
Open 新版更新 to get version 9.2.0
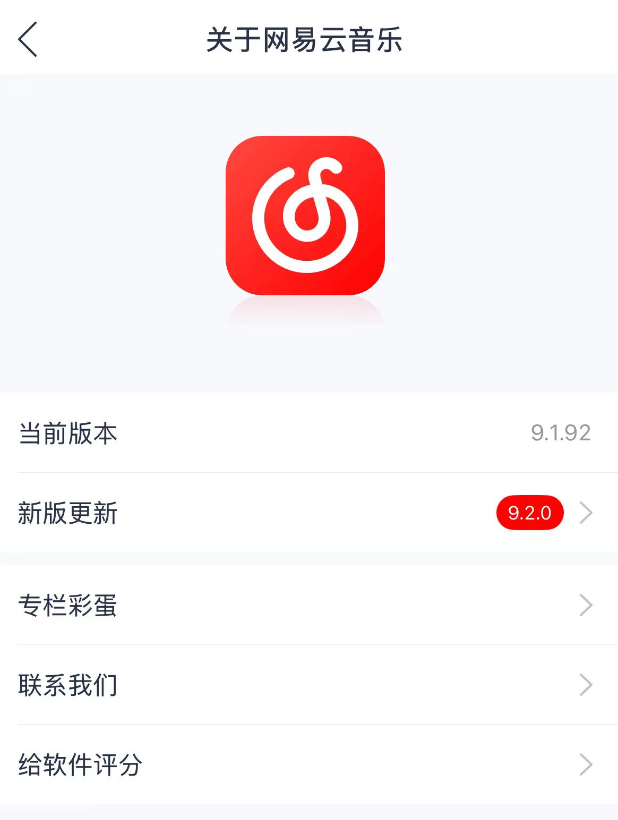click(x=308, y=513)
